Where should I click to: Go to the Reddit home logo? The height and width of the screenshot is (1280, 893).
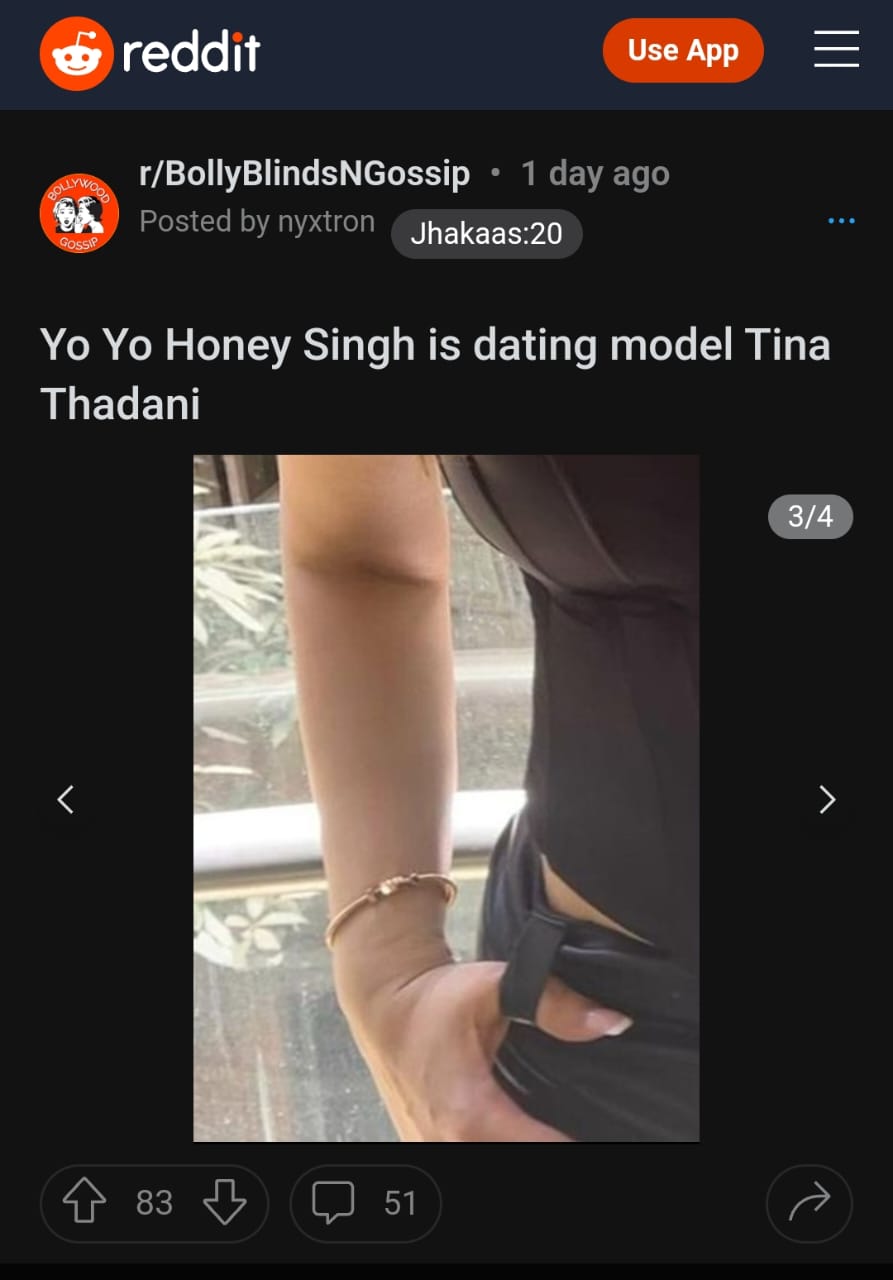150,52
